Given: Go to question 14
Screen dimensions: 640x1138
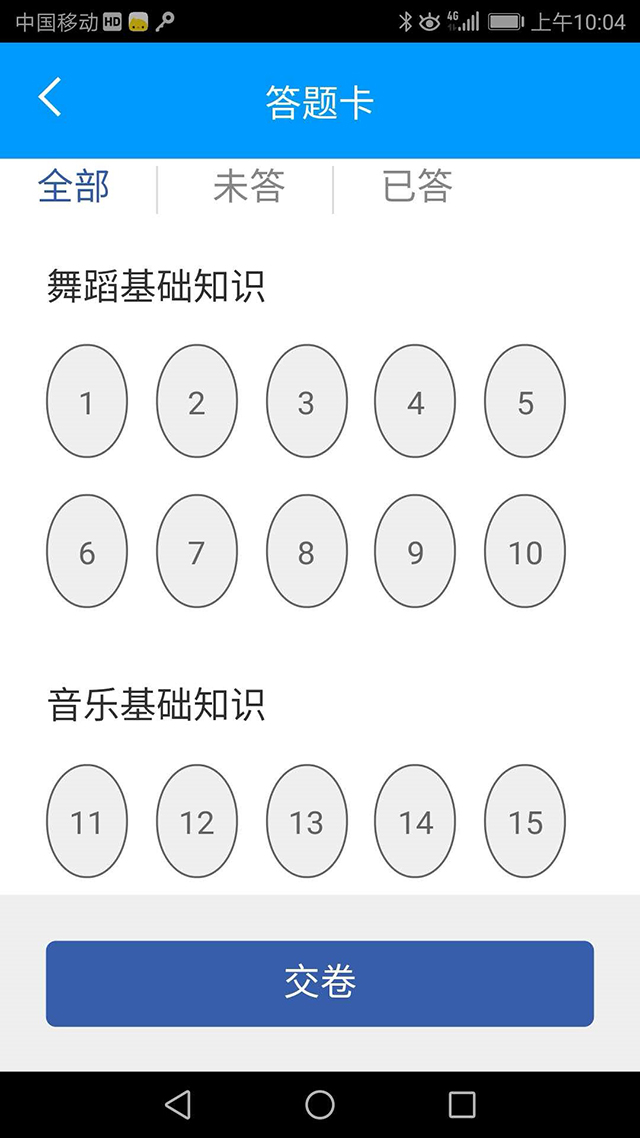Looking at the screenshot, I should click(x=415, y=821).
